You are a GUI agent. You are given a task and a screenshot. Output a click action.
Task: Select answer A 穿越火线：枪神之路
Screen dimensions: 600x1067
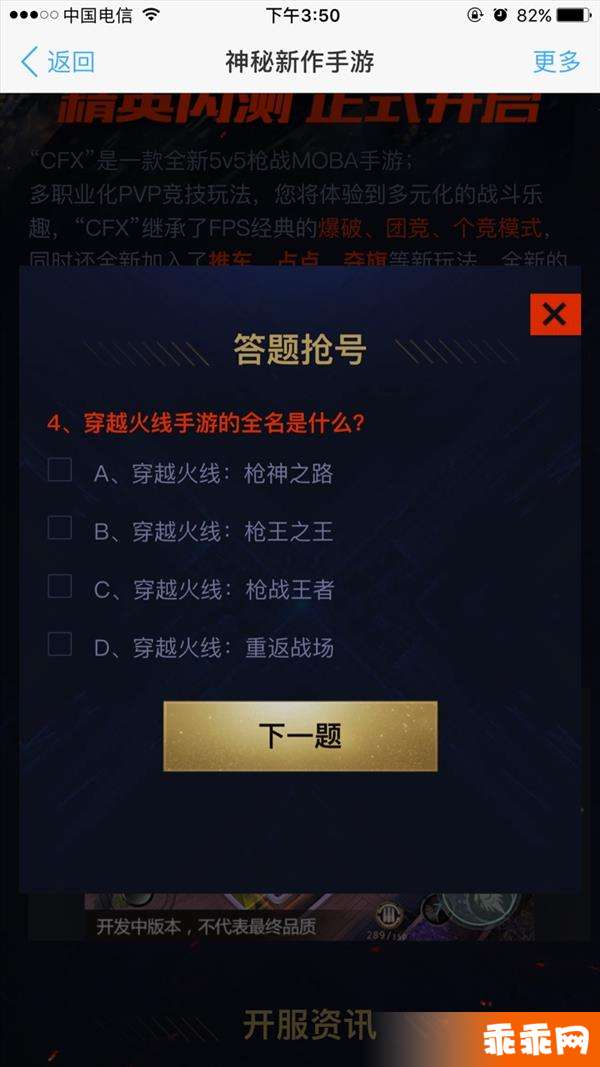(60, 470)
